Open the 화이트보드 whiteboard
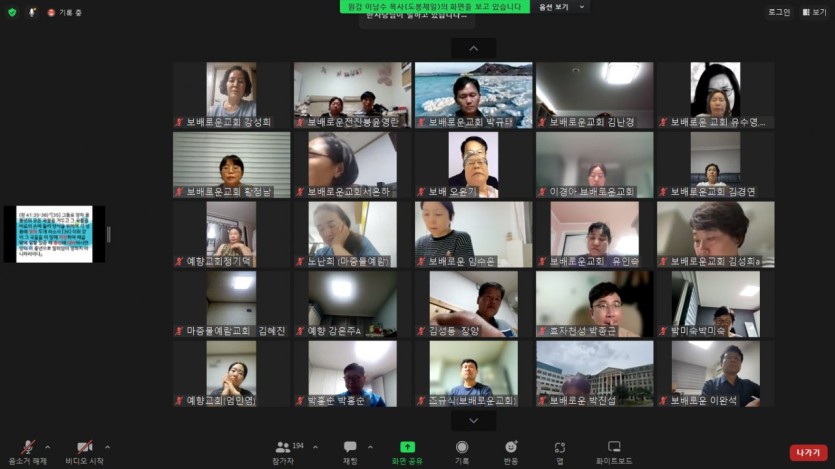 pos(614,450)
